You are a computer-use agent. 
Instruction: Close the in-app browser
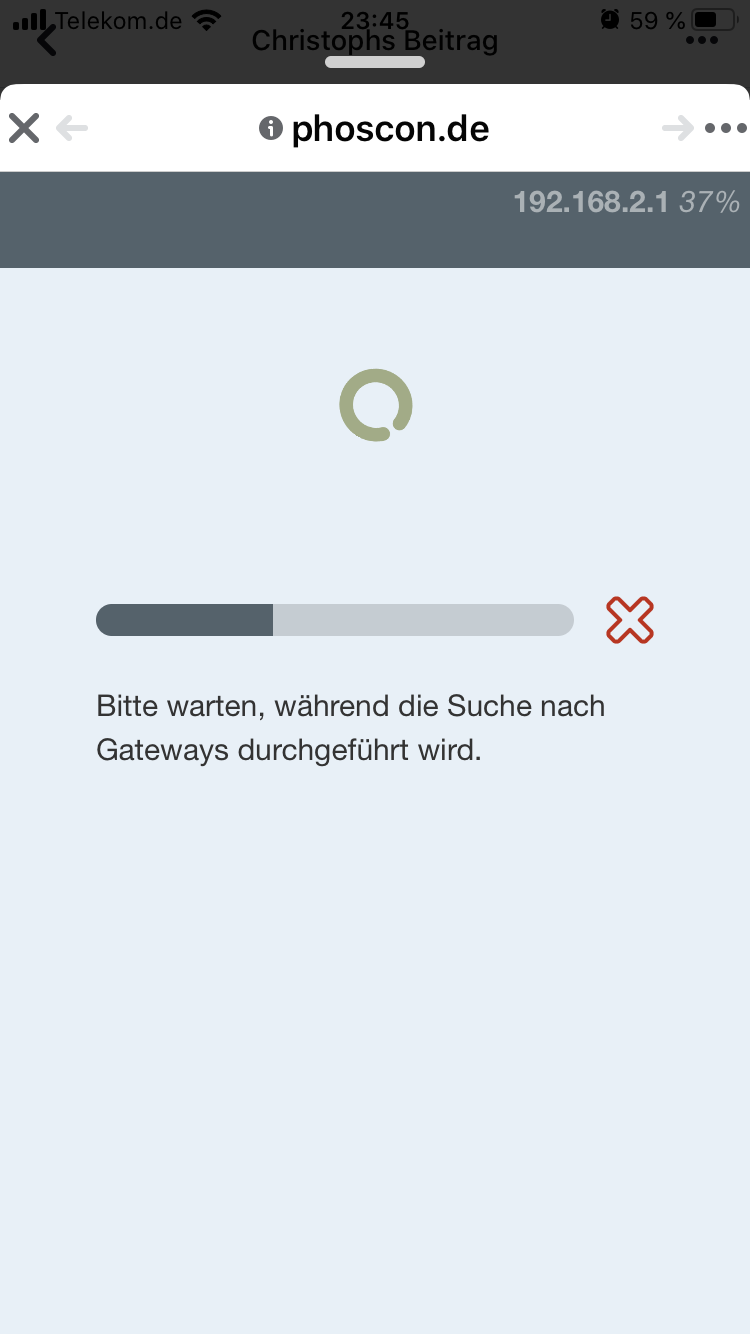[x=24, y=128]
